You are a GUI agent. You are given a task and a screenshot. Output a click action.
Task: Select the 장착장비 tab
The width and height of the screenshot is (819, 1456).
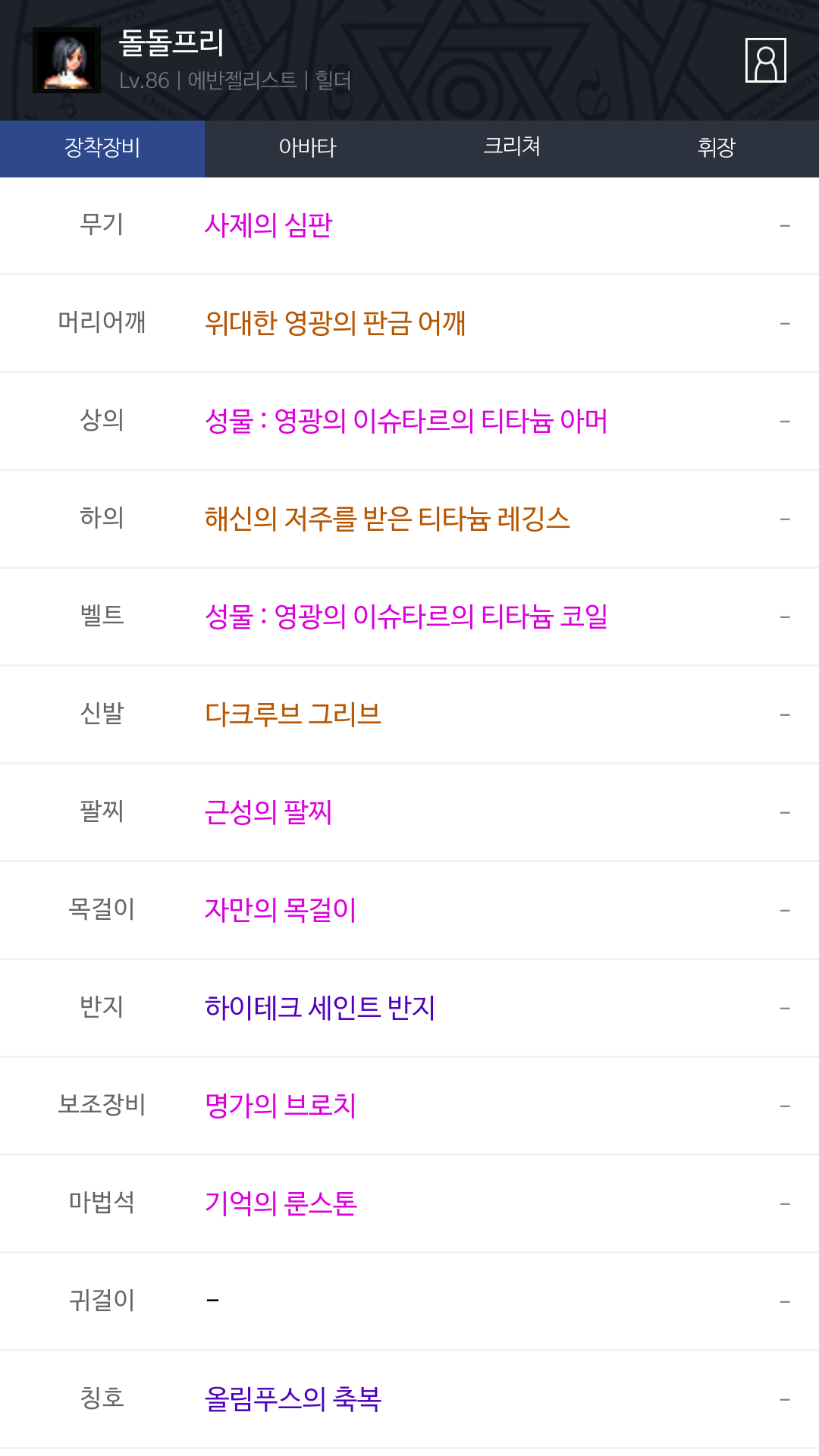pyautogui.click(x=102, y=148)
